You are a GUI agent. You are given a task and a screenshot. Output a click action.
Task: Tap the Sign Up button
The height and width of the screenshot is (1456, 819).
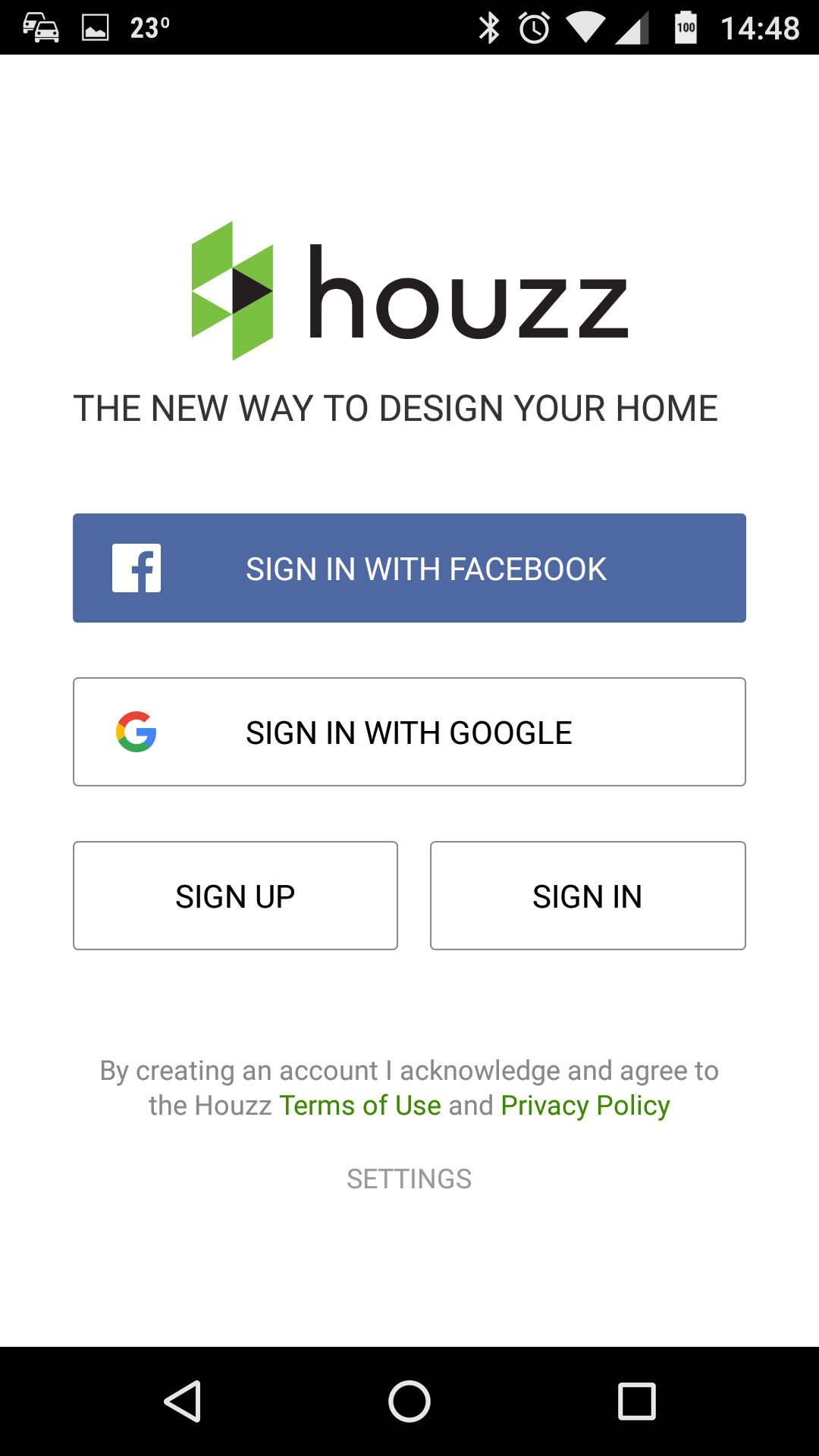(x=235, y=896)
